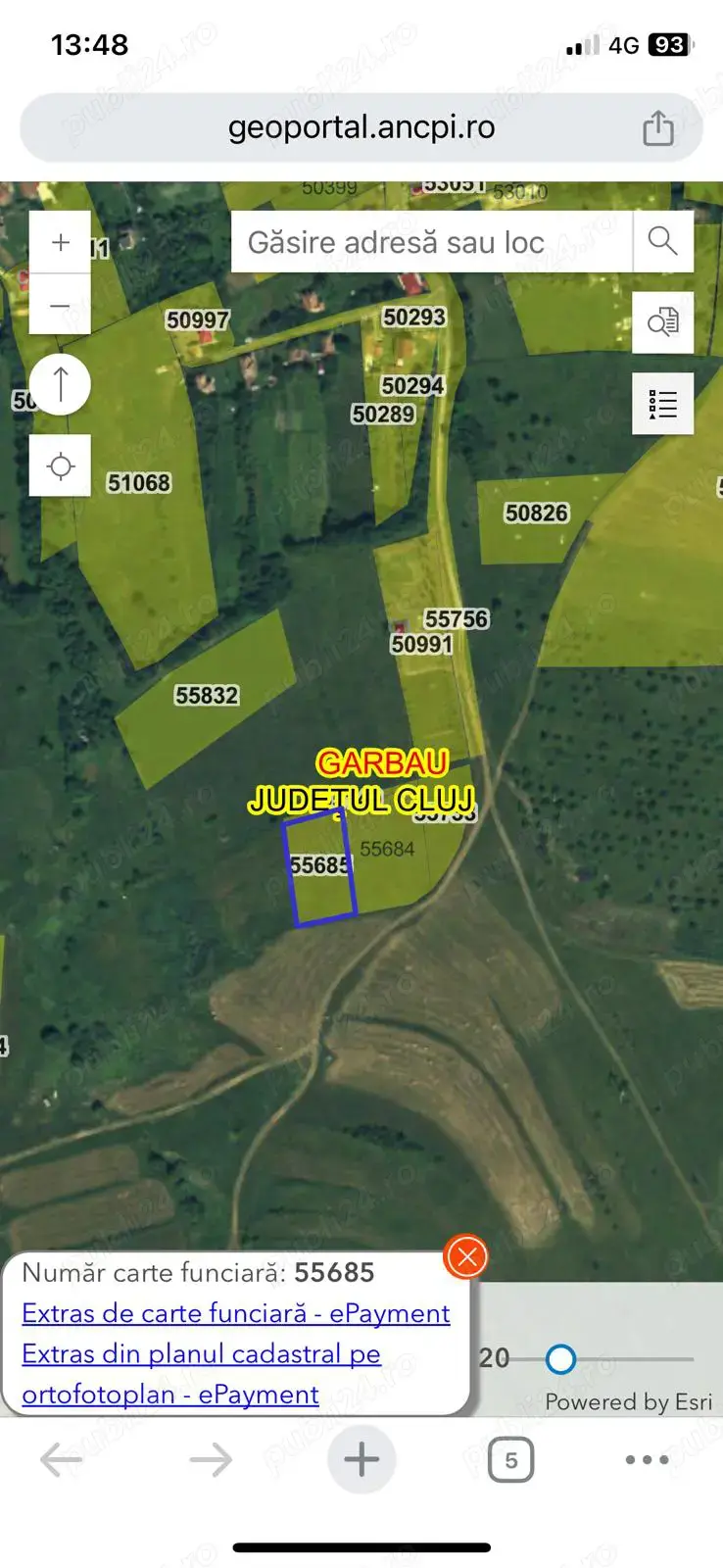
Task: Adjust the map transparency slider handle
Action: pyautogui.click(x=560, y=1359)
